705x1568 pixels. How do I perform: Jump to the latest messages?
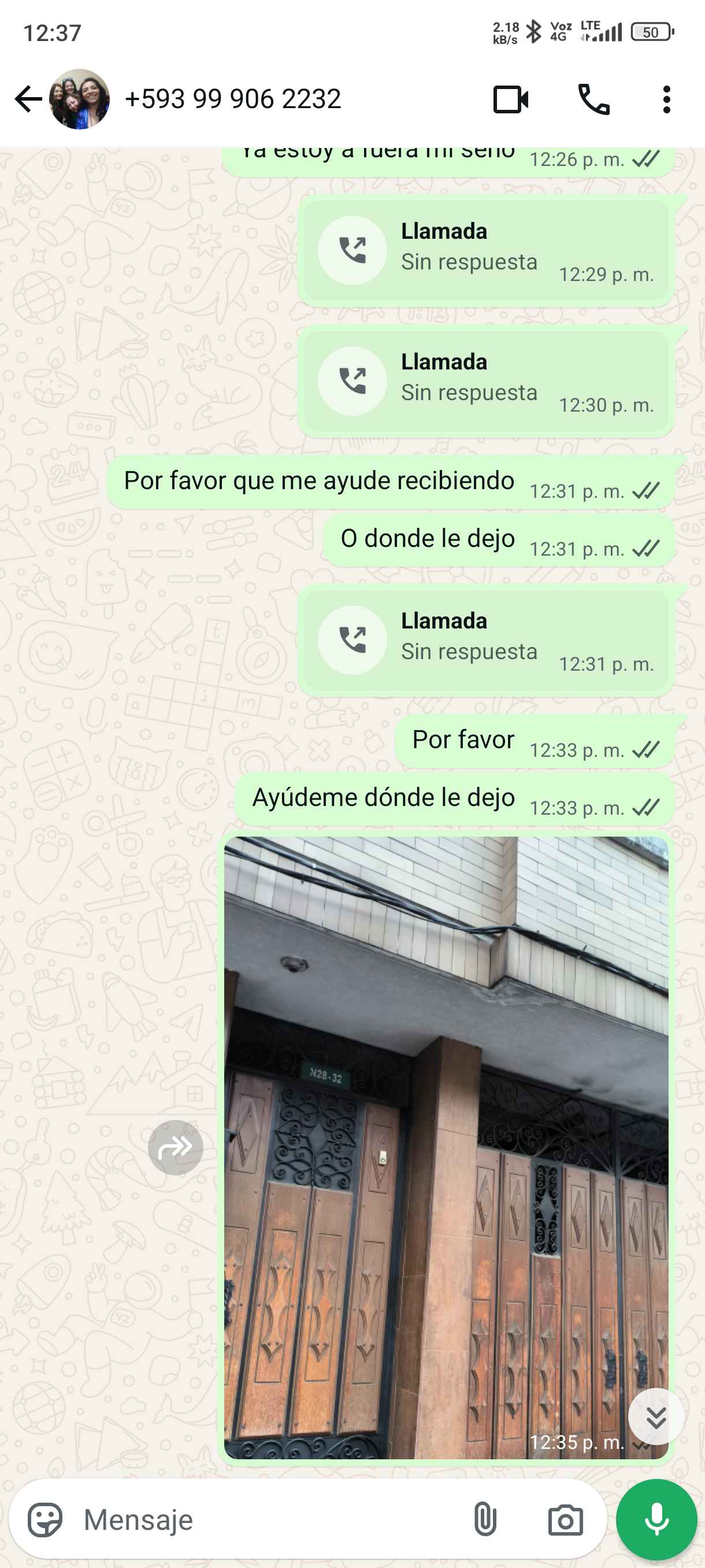pos(656,1417)
